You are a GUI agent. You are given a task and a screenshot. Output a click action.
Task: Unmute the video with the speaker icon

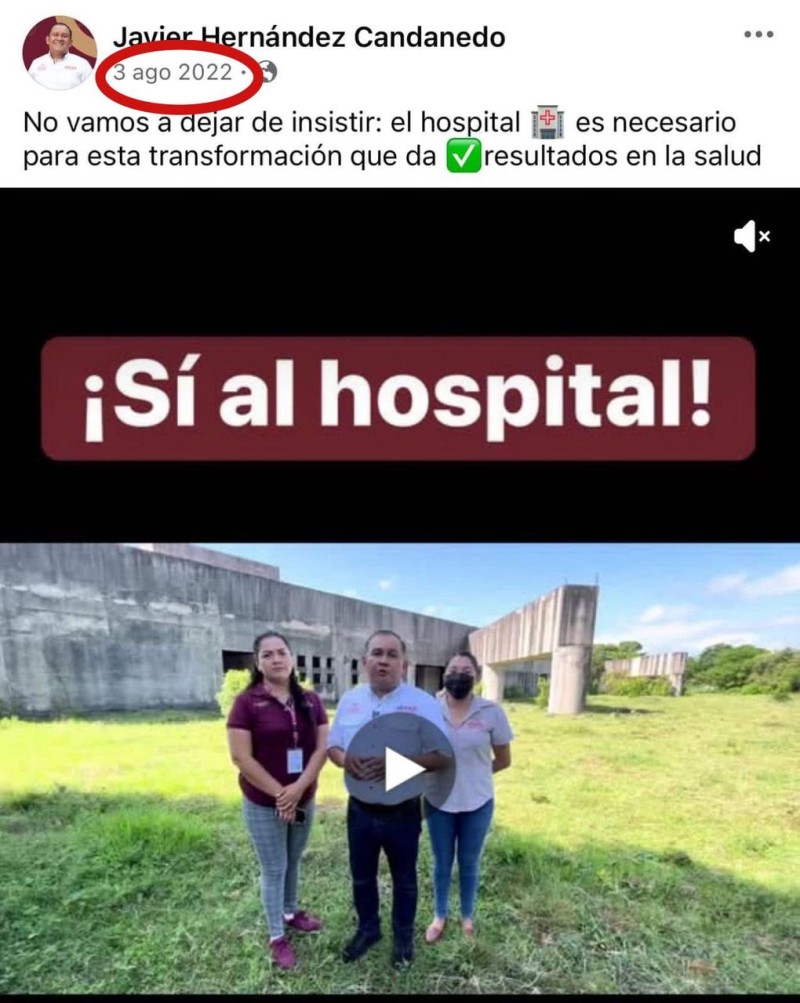(x=751, y=237)
